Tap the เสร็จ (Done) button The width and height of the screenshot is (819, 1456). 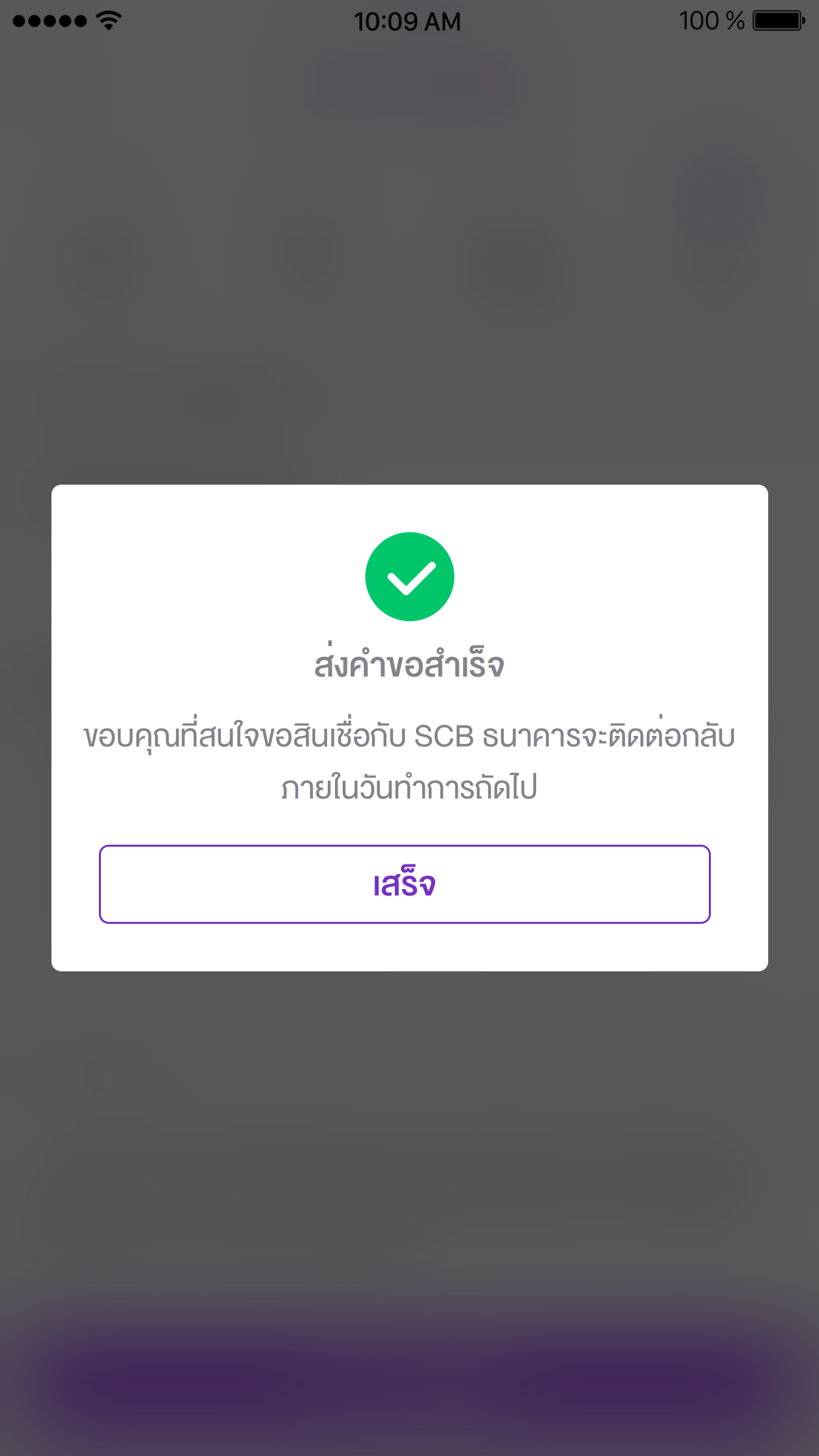pos(404,884)
